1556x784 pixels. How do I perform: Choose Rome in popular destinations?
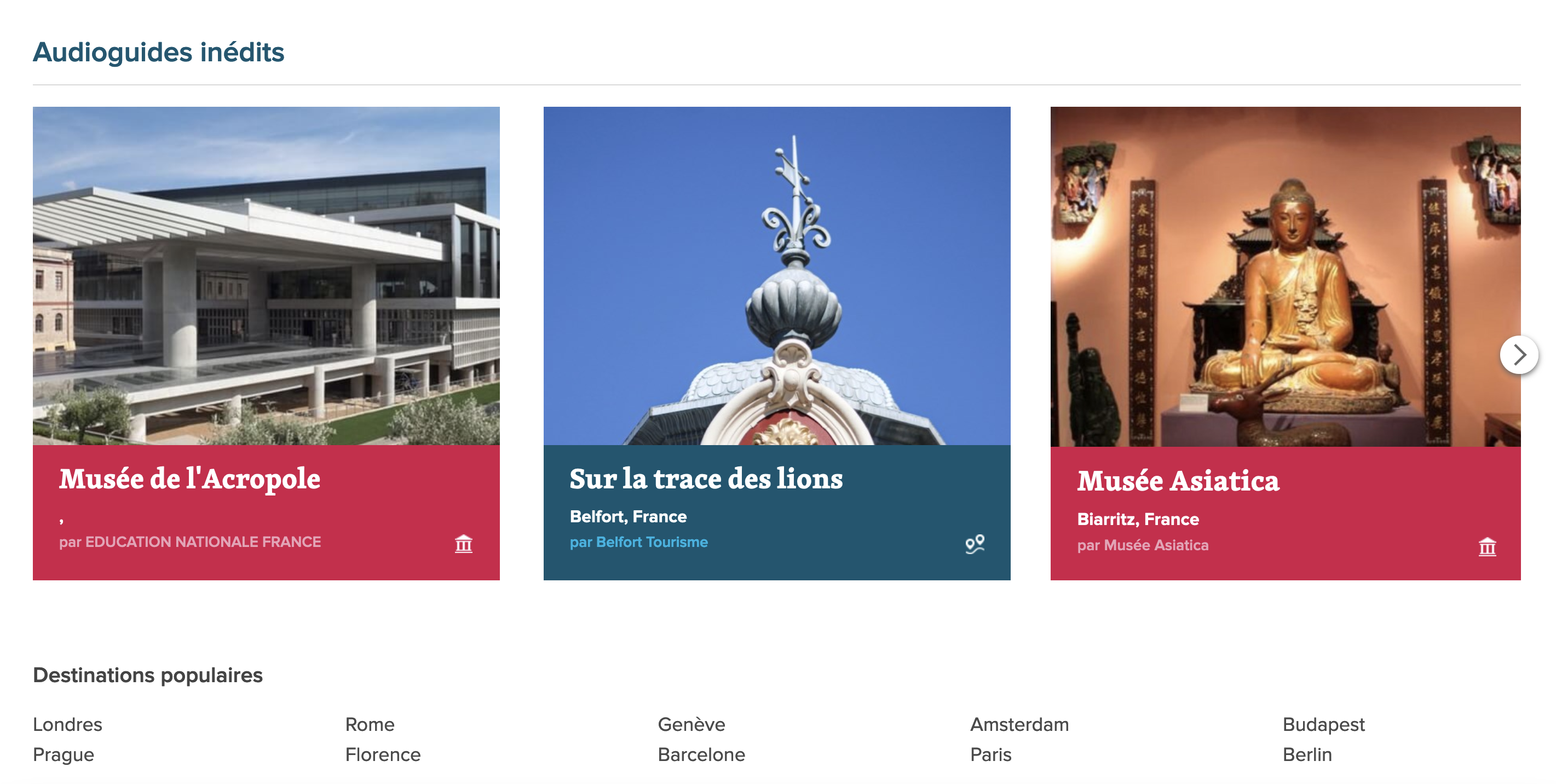tap(369, 724)
